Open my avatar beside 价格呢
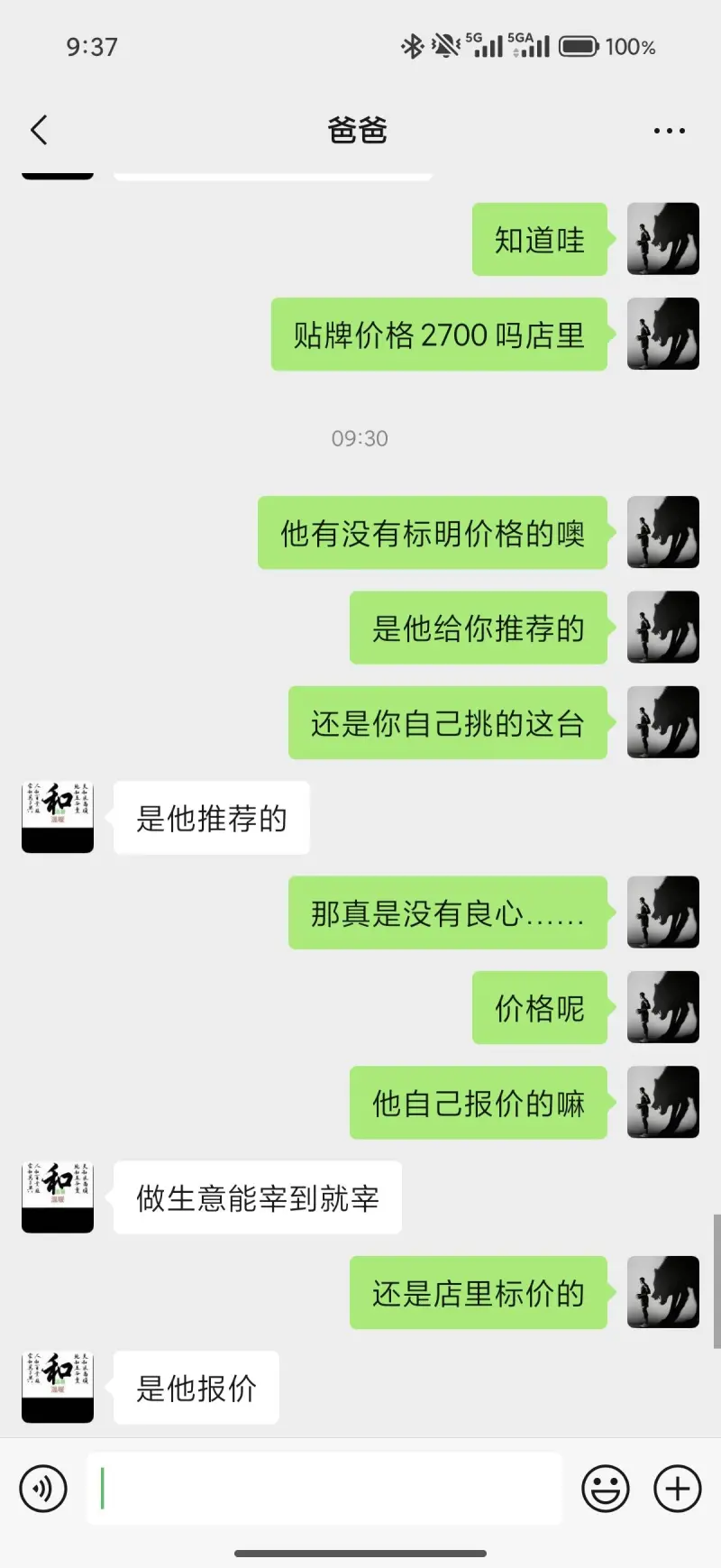 (x=663, y=1007)
